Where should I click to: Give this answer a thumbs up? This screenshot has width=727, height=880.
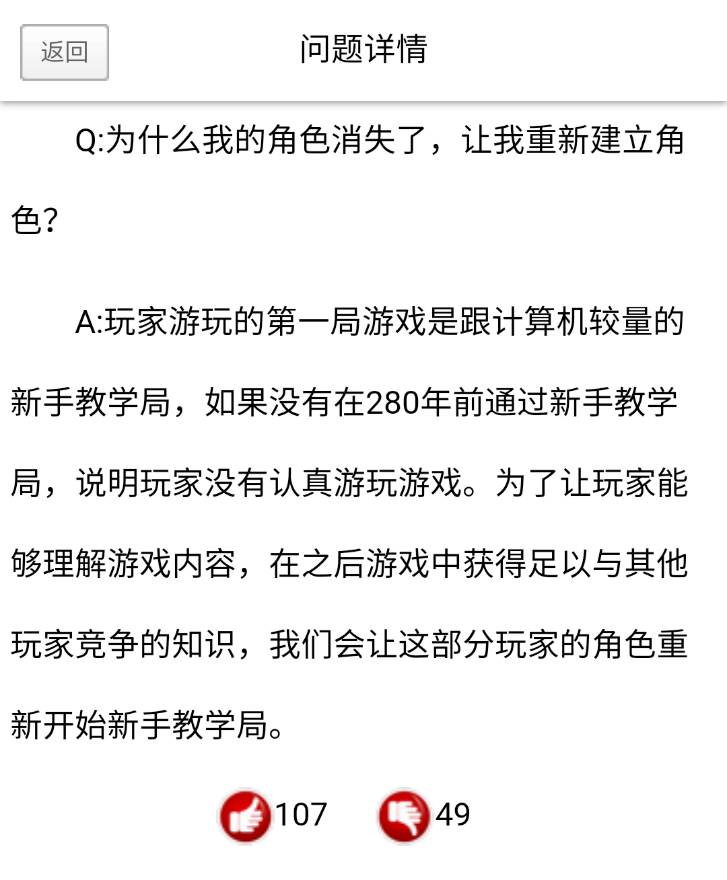point(245,816)
